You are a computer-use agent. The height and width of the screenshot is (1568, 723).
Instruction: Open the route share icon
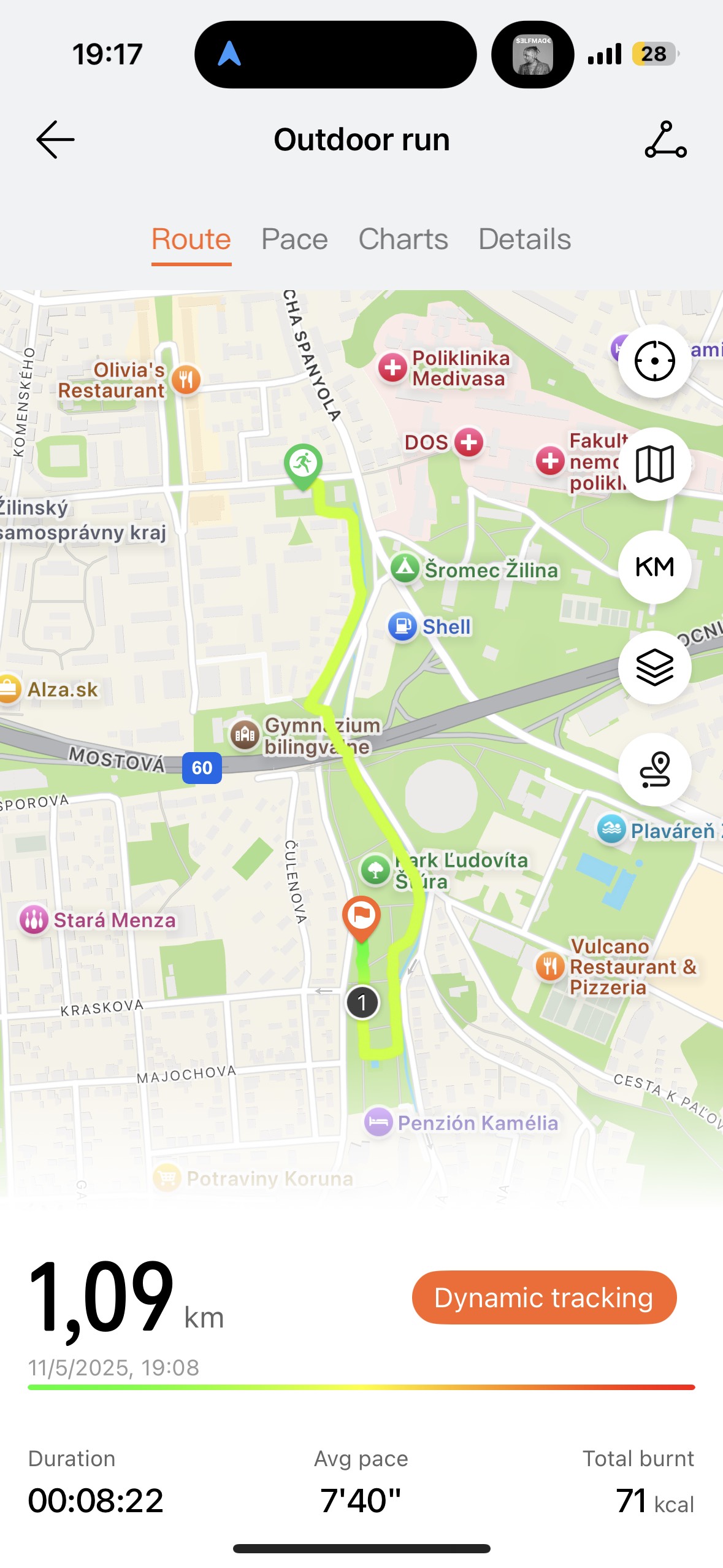665,140
